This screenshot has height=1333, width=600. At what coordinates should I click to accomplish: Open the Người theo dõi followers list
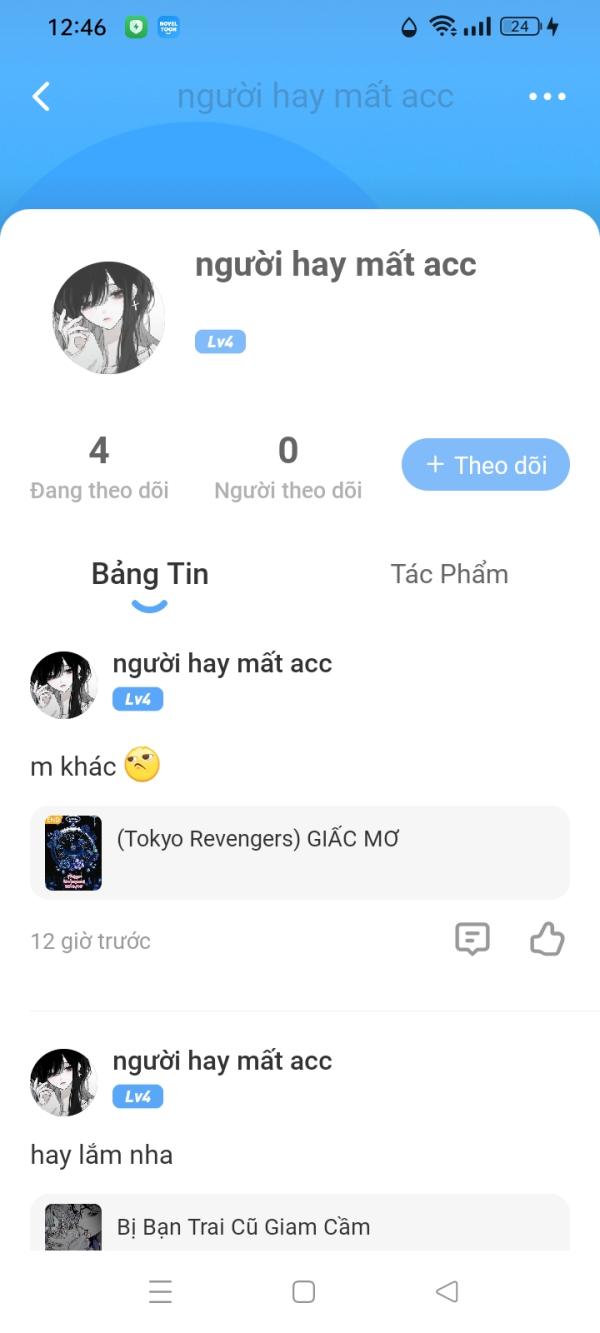tap(288, 468)
